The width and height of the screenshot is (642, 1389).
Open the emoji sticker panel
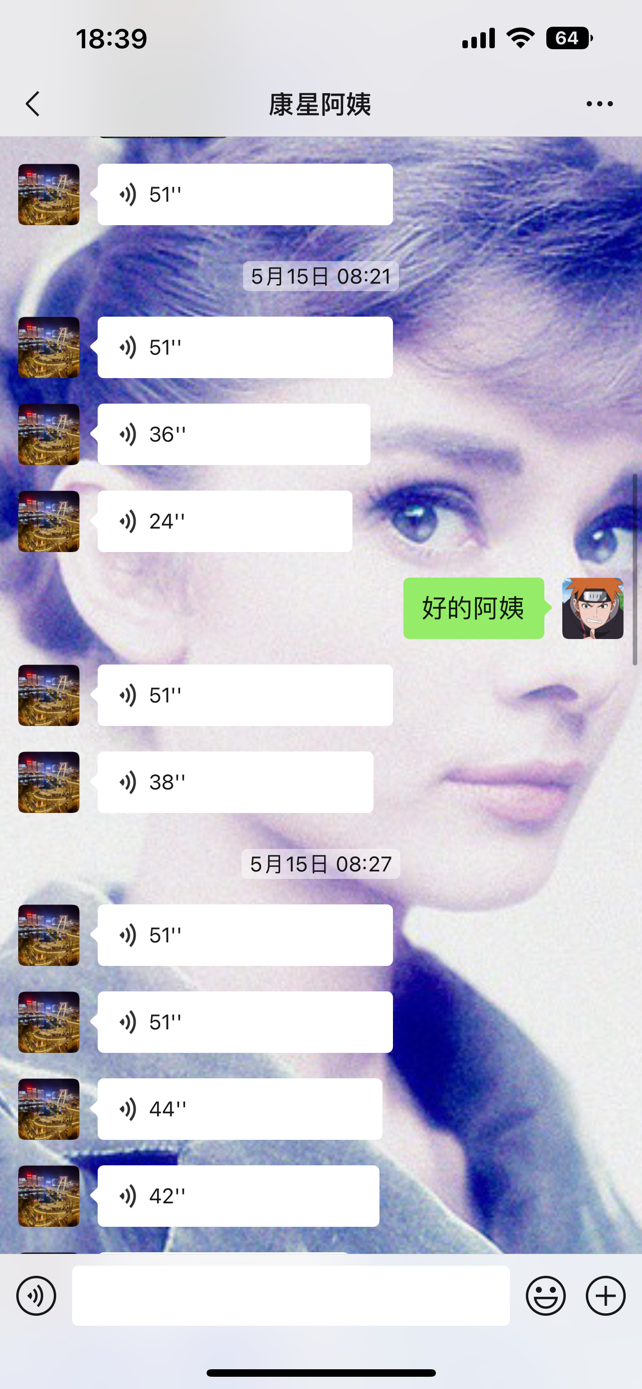point(546,1296)
